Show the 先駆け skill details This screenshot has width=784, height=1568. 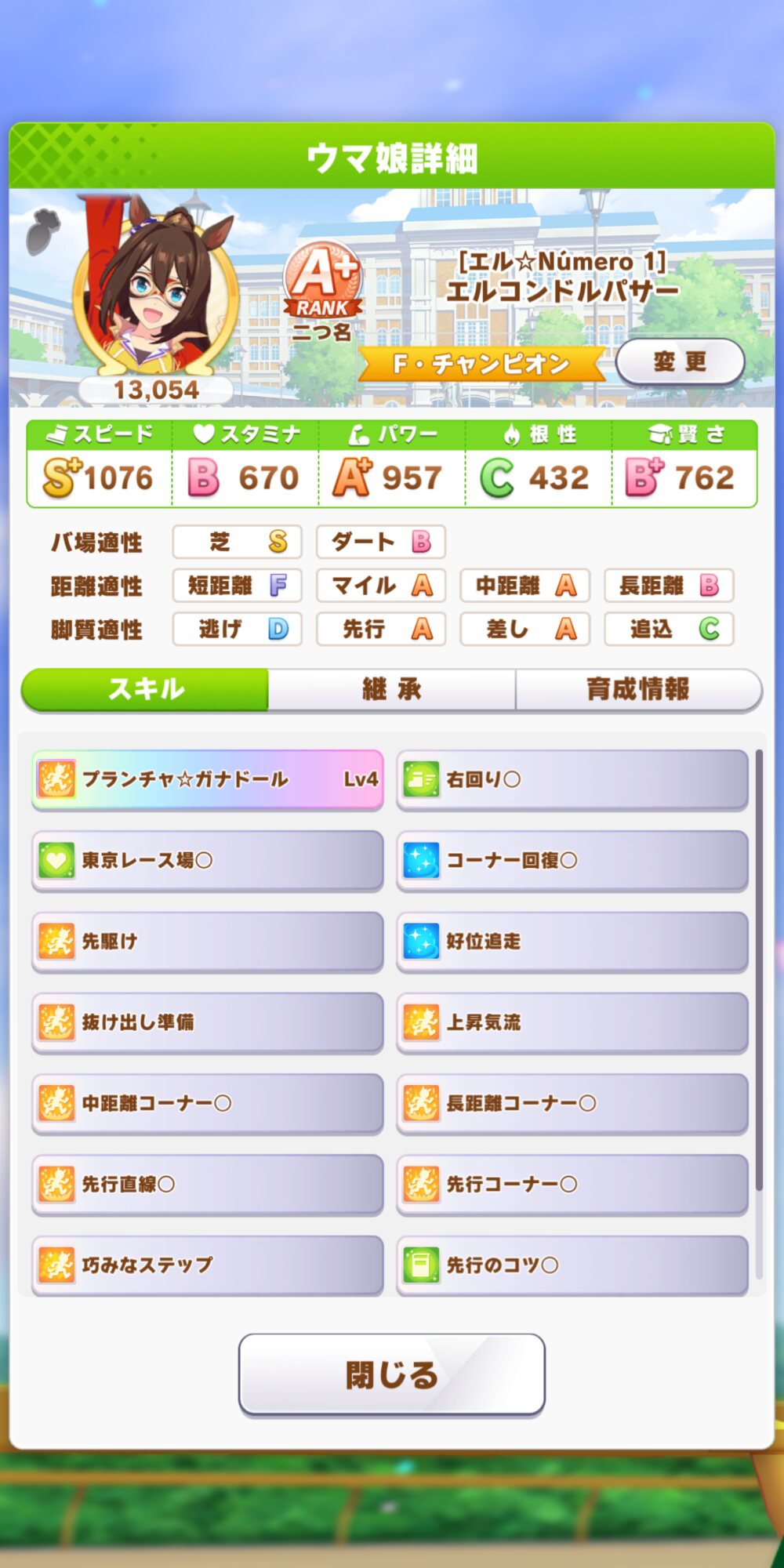click(208, 941)
